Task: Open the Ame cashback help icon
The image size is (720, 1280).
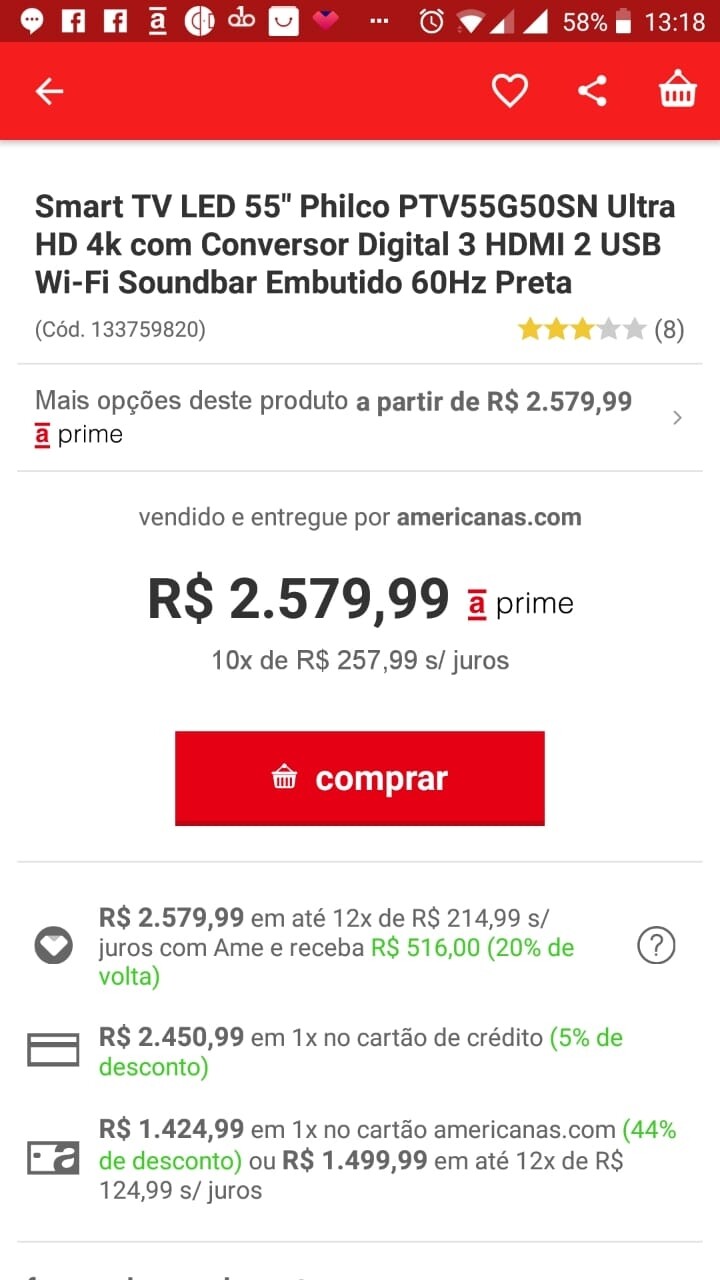Action: [x=656, y=945]
